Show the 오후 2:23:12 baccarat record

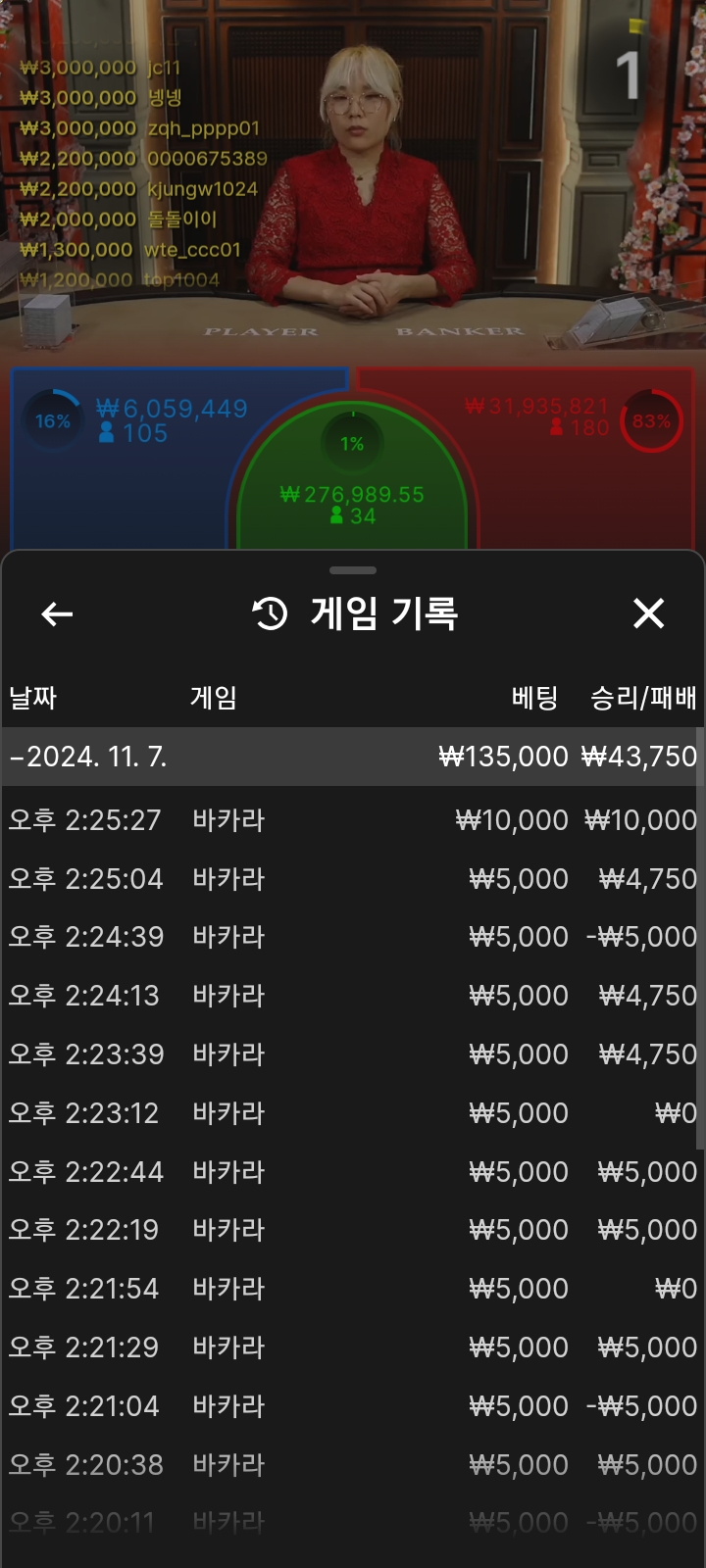(352, 1113)
